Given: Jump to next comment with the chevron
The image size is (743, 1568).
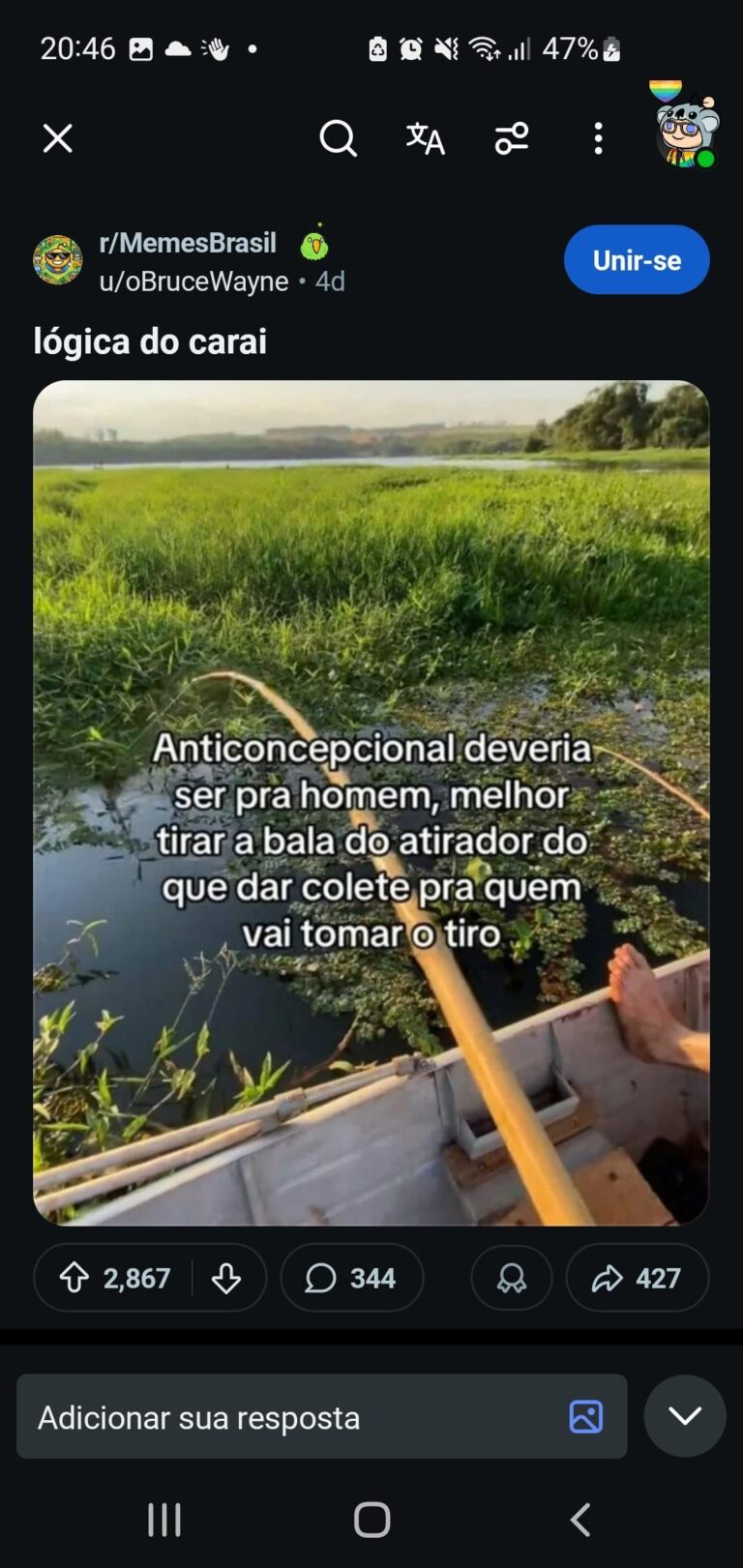Looking at the screenshot, I should pos(685,1416).
